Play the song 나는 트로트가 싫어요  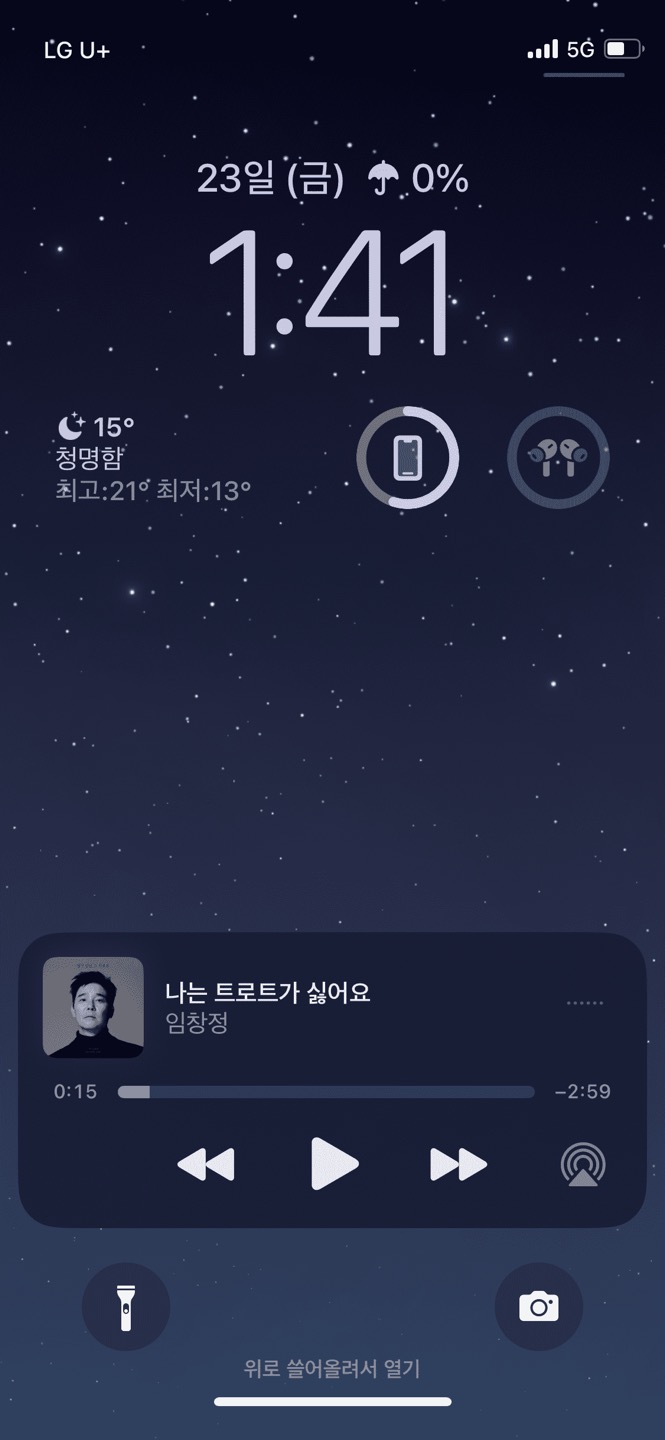[334, 1164]
